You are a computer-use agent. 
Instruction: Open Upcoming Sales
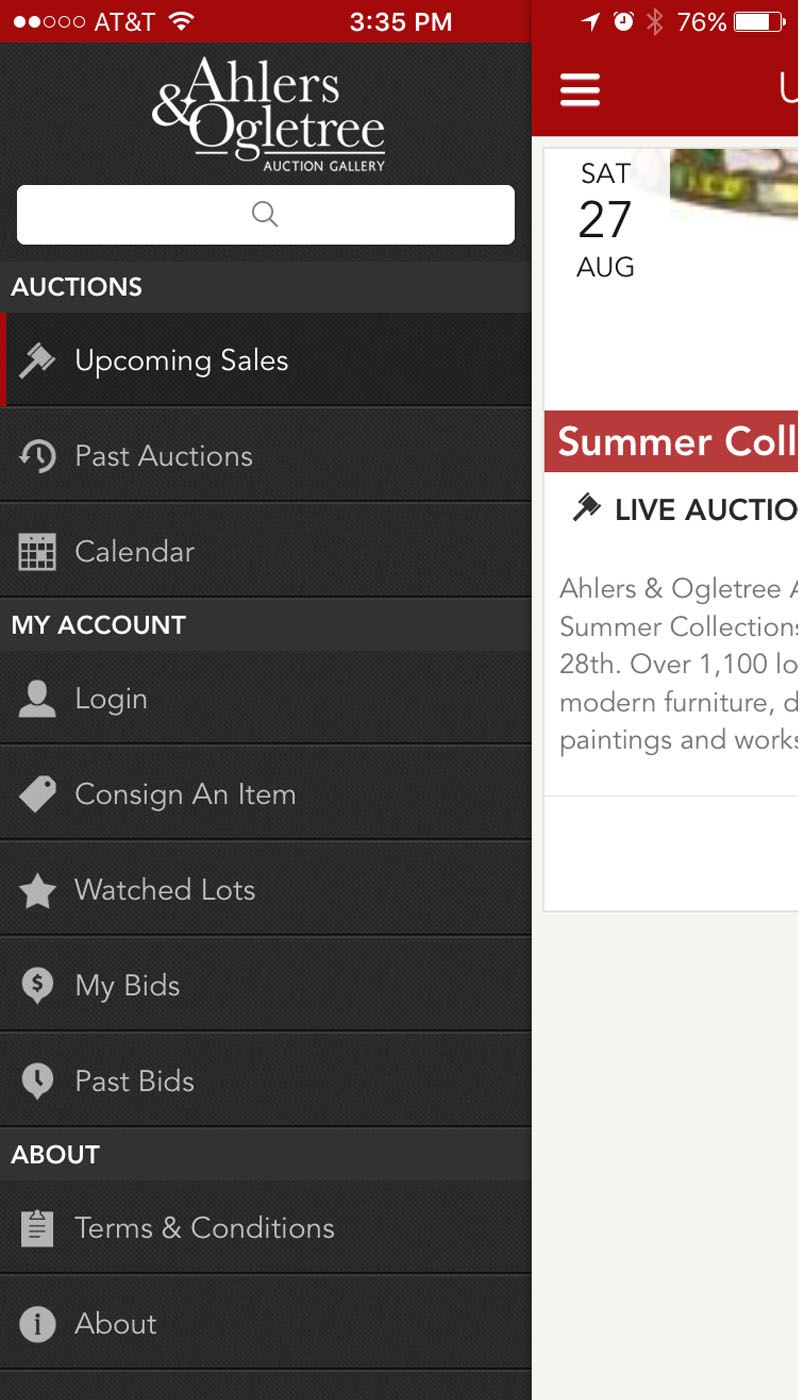265,360
